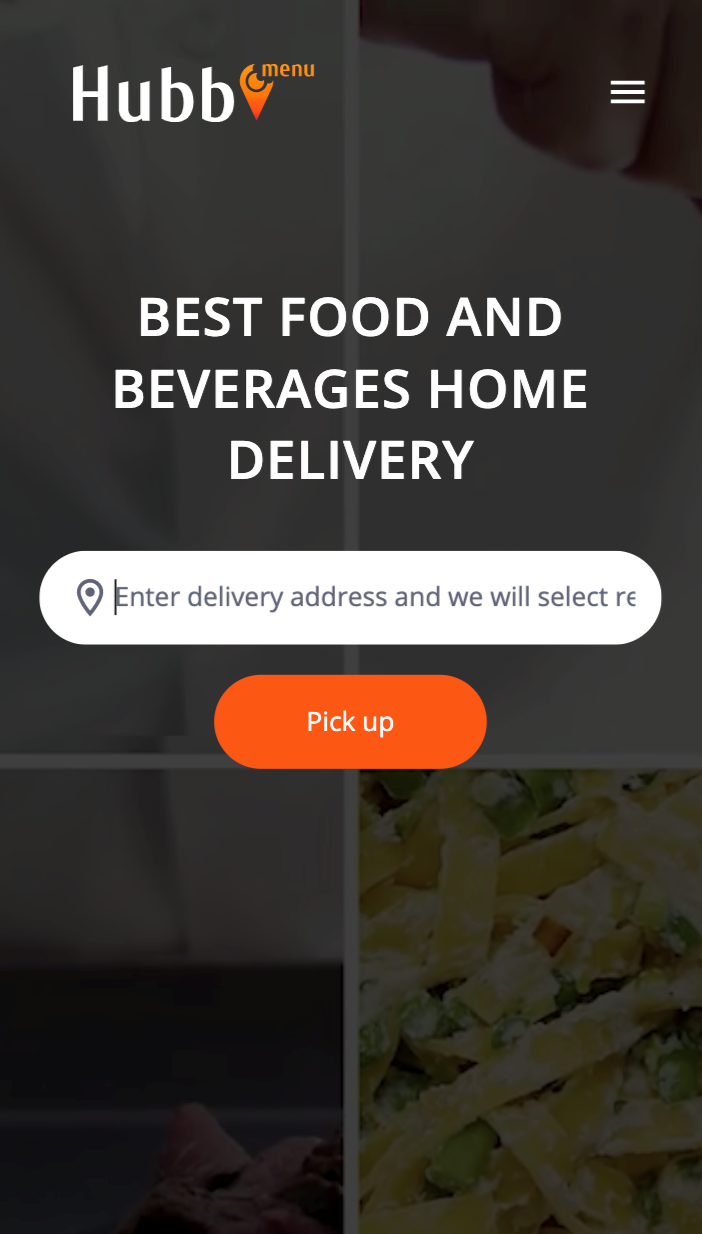Viewport: 702px width, 1234px height.
Task: Select the Pick up button
Action: tap(350, 721)
